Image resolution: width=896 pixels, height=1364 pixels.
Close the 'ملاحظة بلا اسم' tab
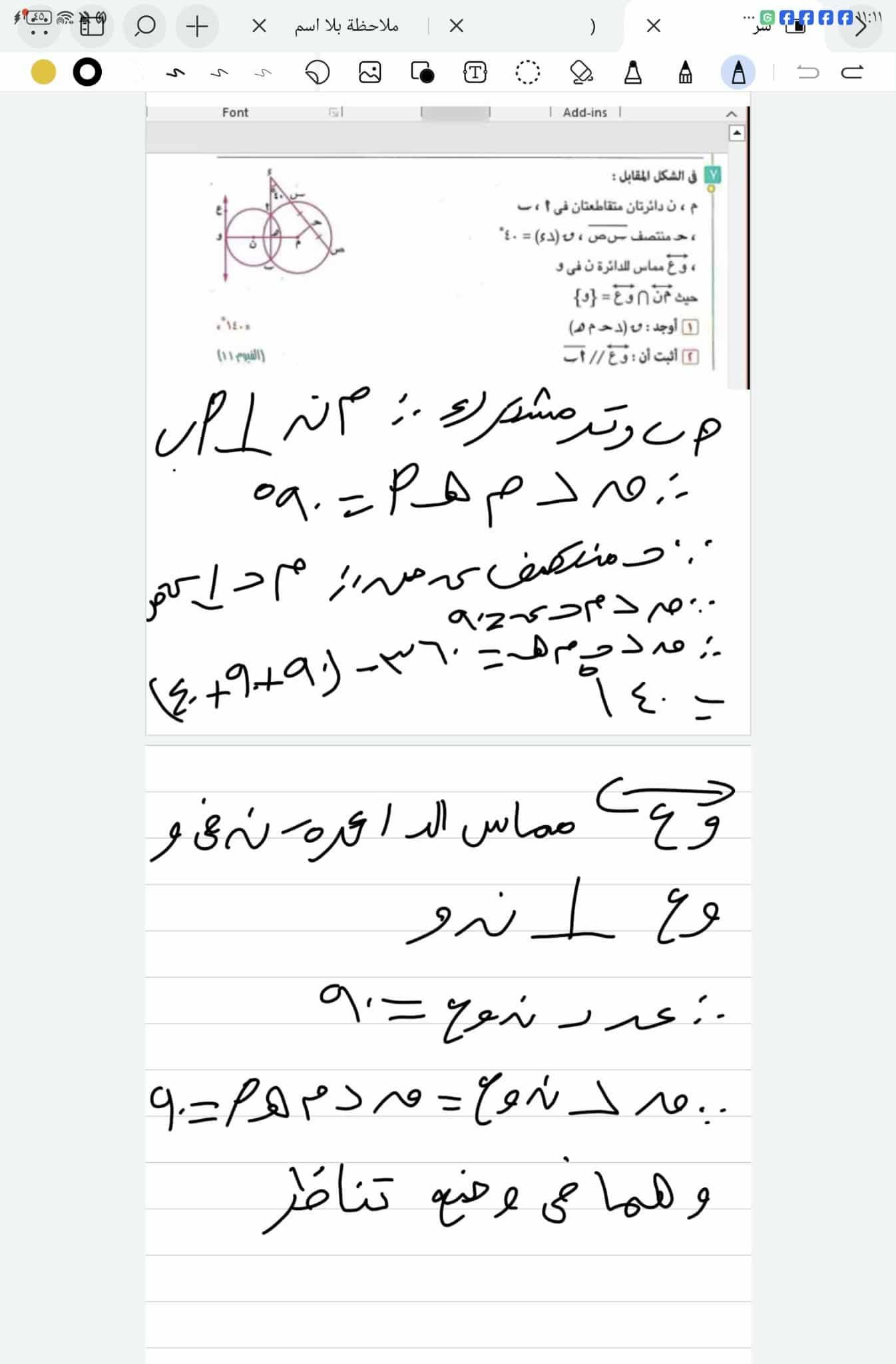[259, 26]
